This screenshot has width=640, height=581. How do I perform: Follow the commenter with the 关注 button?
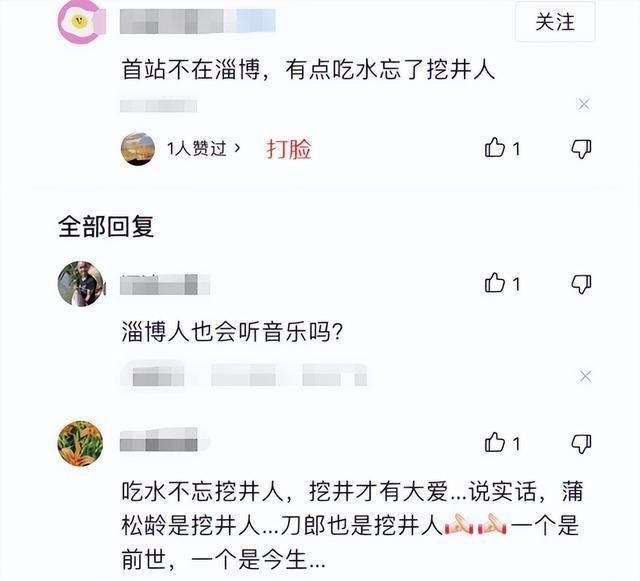[555, 22]
